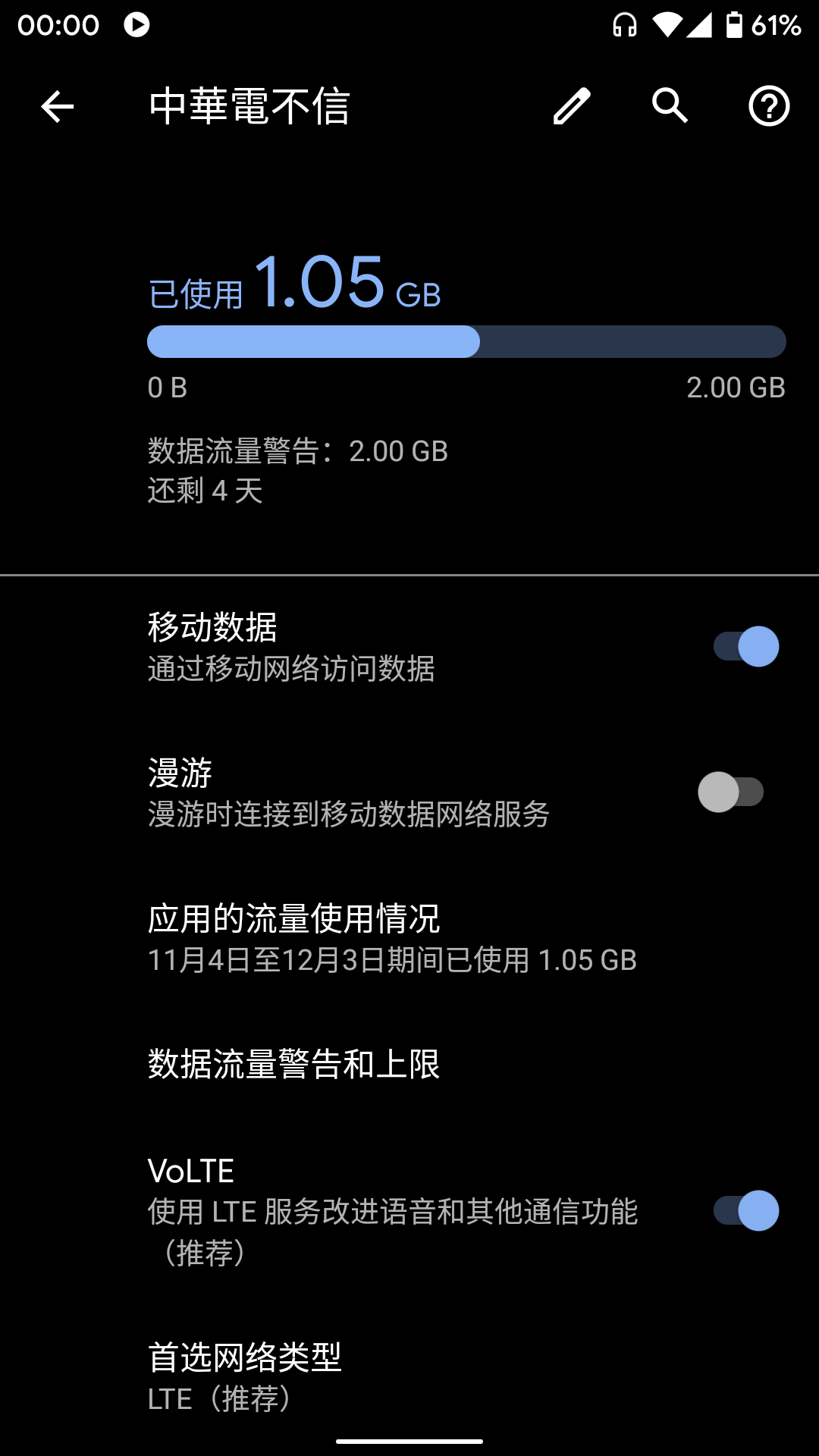Viewport: 819px width, 1456px height.
Task: Enable 漫游 data roaming
Action: tap(731, 792)
